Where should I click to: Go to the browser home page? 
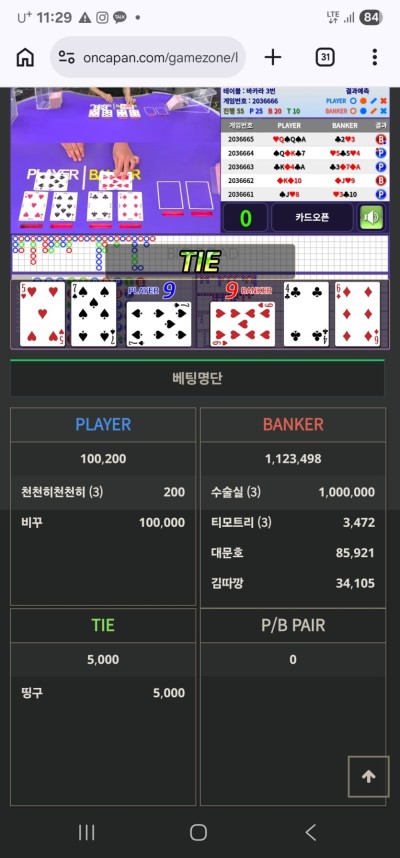pyautogui.click(x=25, y=57)
